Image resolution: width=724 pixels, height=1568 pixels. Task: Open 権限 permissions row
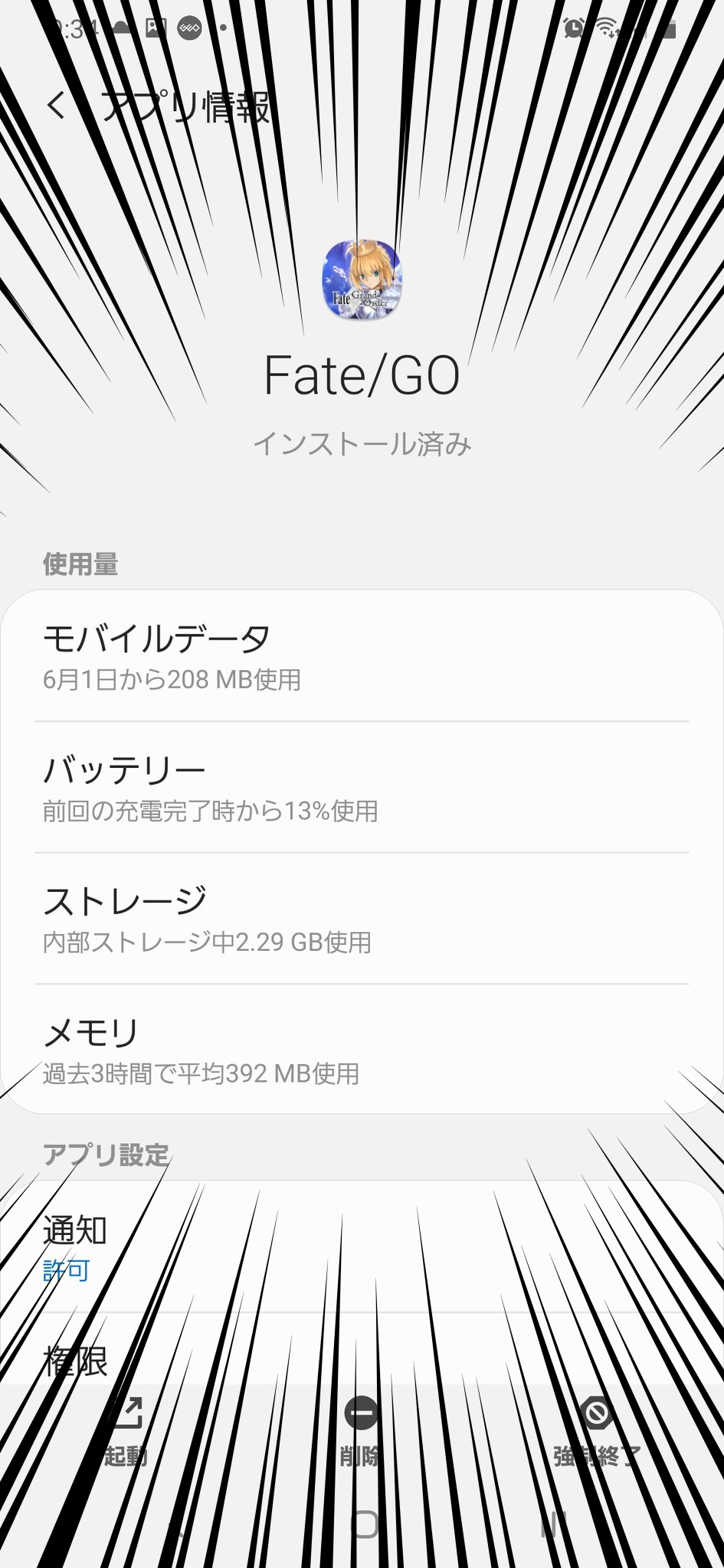point(362,1361)
